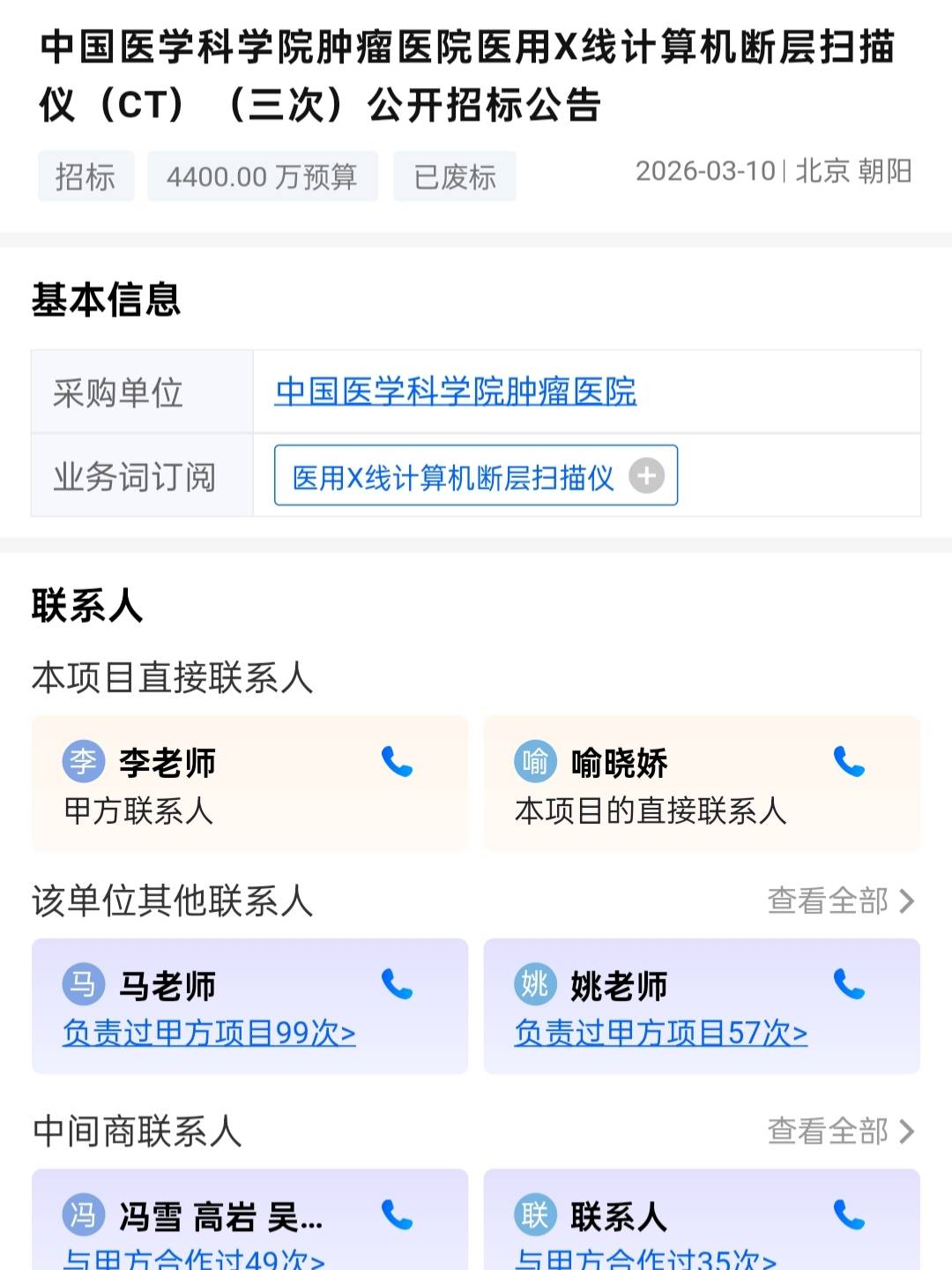This screenshot has width=952, height=1270.
Task: Tap the phone icon next to 姚老师
Action: click(x=849, y=988)
